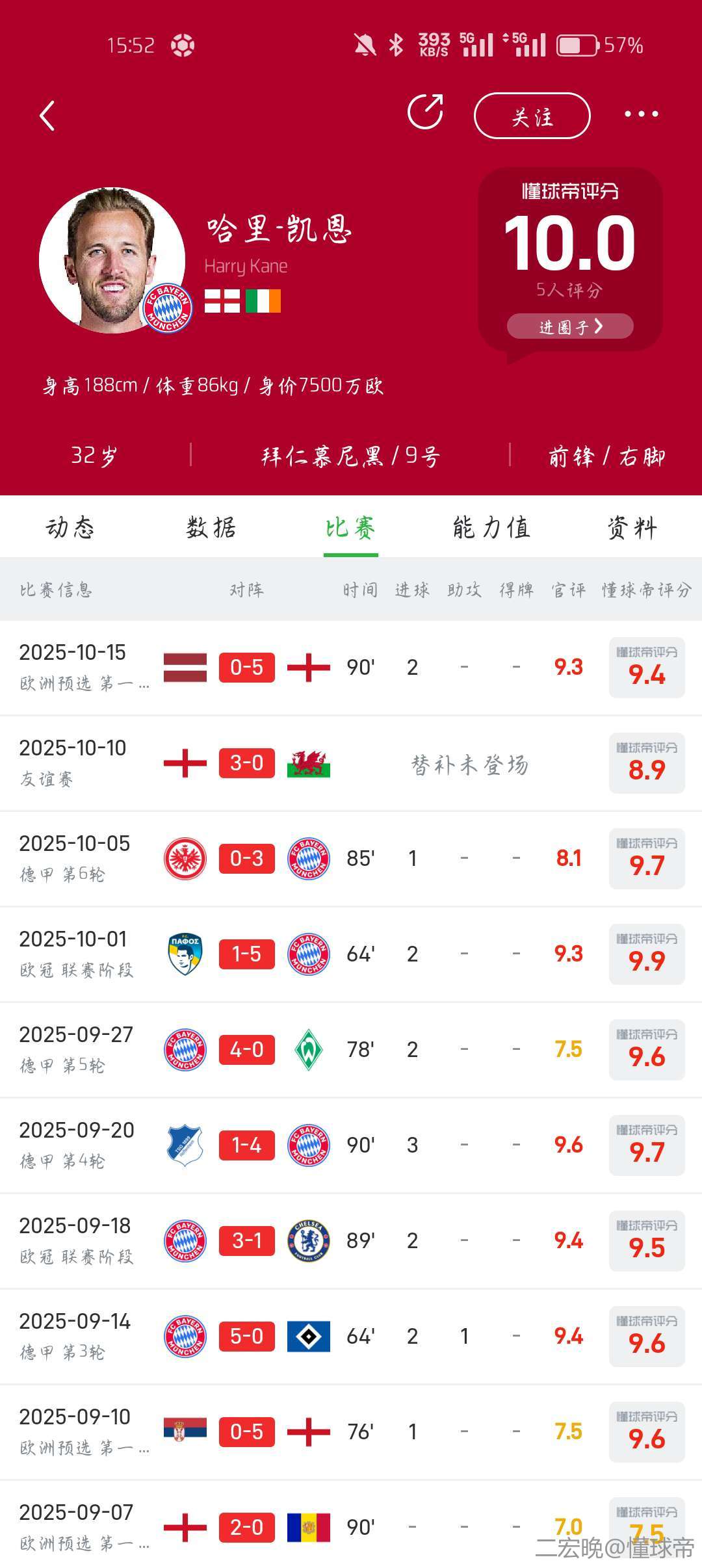Switch to the 动态 tab

pyautogui.click(x=70, y=527)
